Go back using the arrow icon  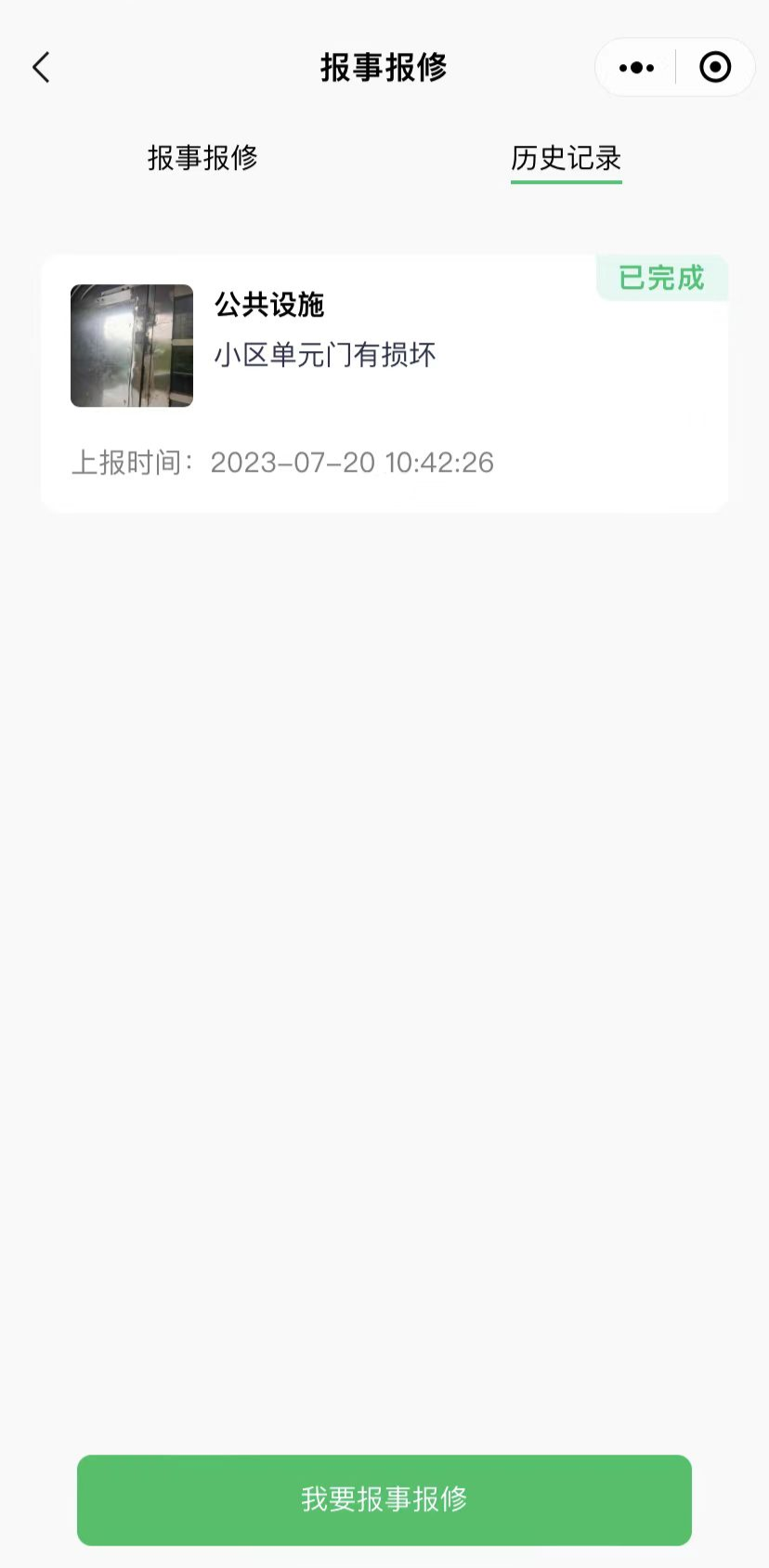point(42,68)
